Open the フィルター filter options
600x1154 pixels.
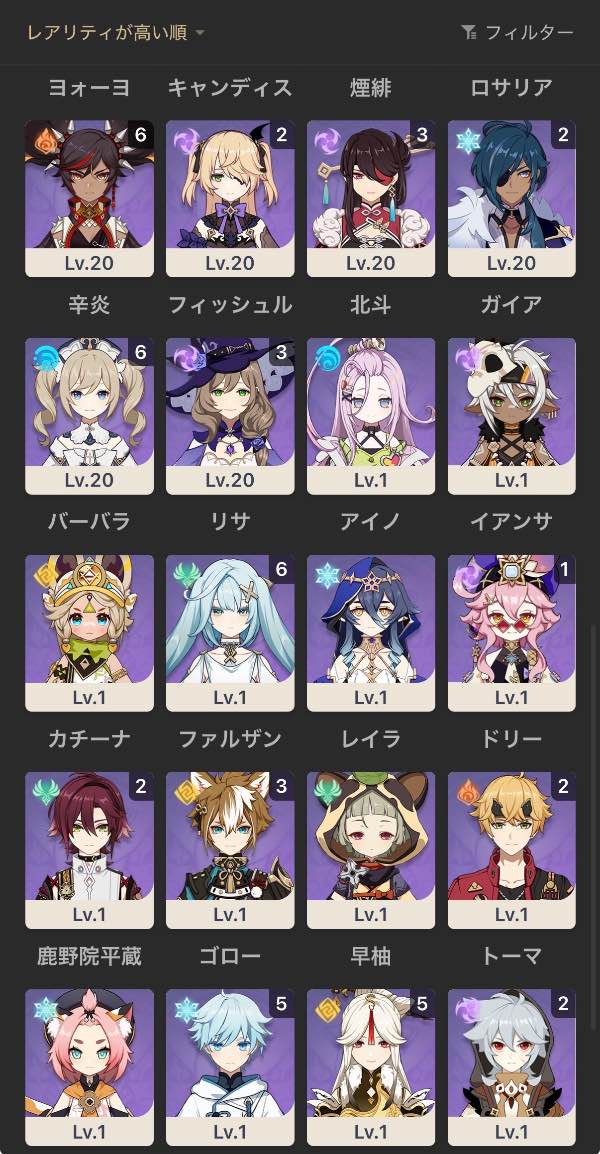point(518,33)
